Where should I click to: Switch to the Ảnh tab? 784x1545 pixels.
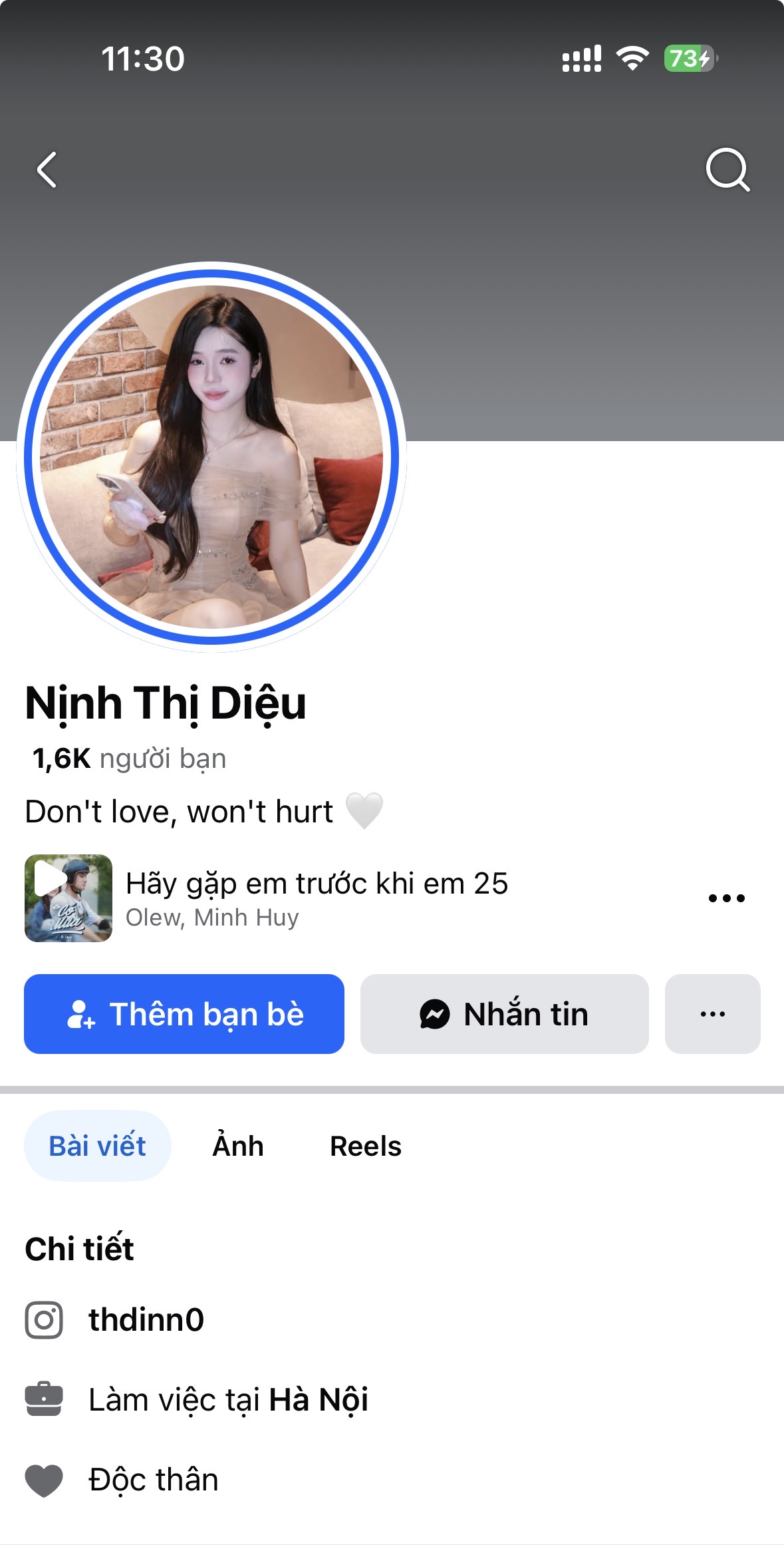pyautogui.click(x=238, y=1146)
